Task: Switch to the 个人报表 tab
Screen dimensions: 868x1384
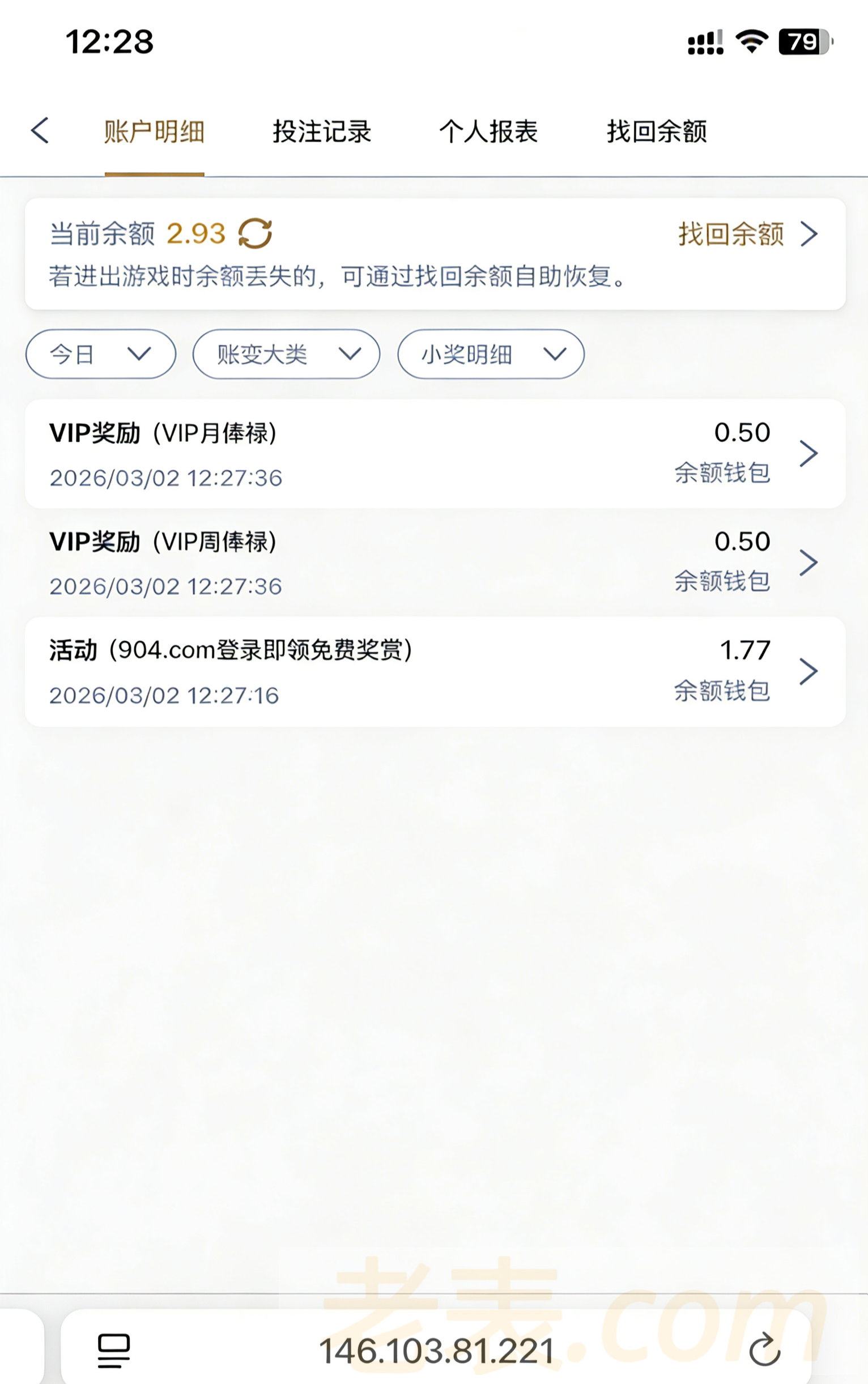Action: [488, 131]
